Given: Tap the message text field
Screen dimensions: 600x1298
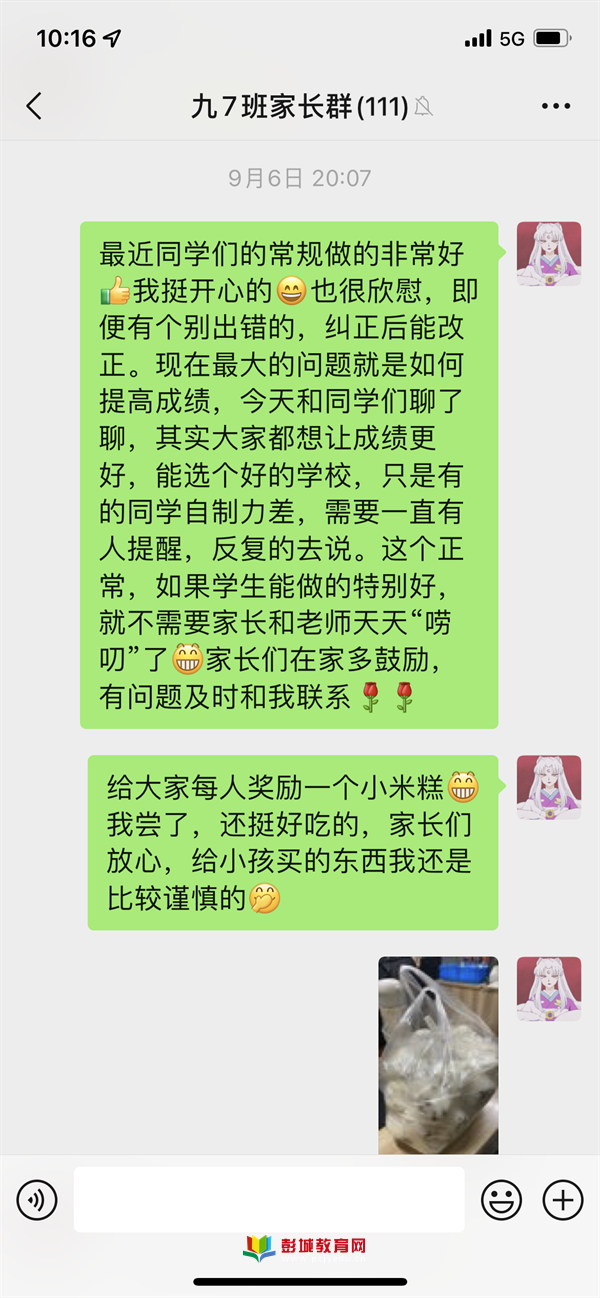Looking at the screenshot, I should click(x=269, y=1199).
